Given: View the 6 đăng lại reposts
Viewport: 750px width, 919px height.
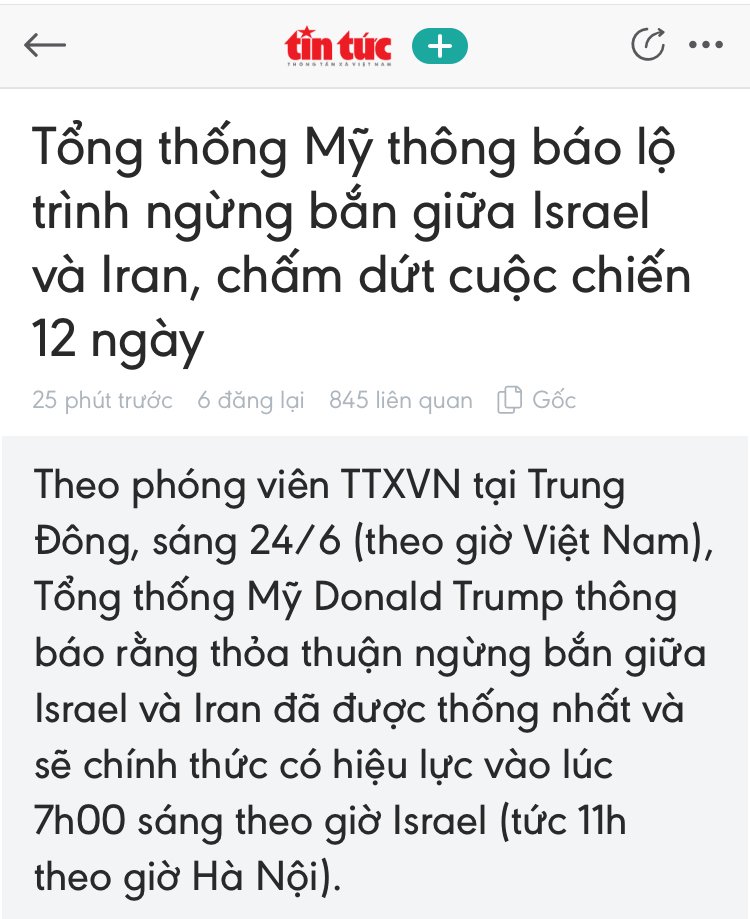Looking at the screenshot, I should pyautogui.click(x=250, y=401).
